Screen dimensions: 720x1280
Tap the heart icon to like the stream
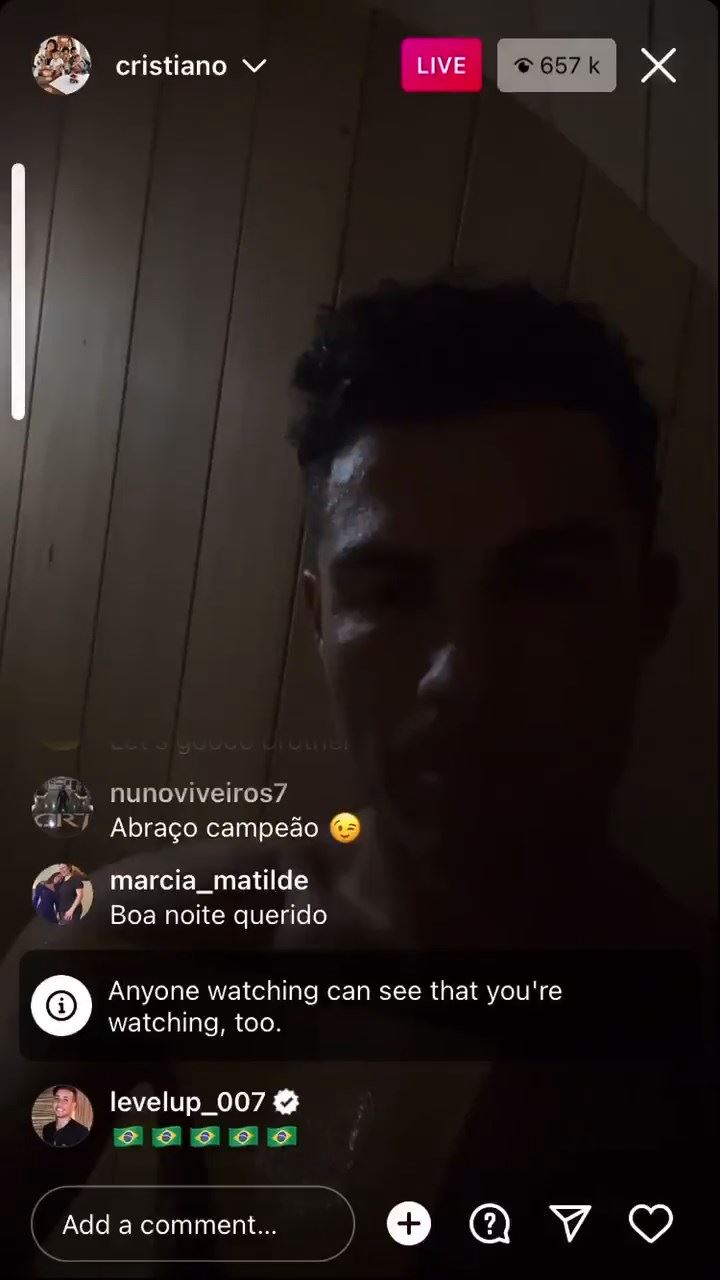(651, 1223)
